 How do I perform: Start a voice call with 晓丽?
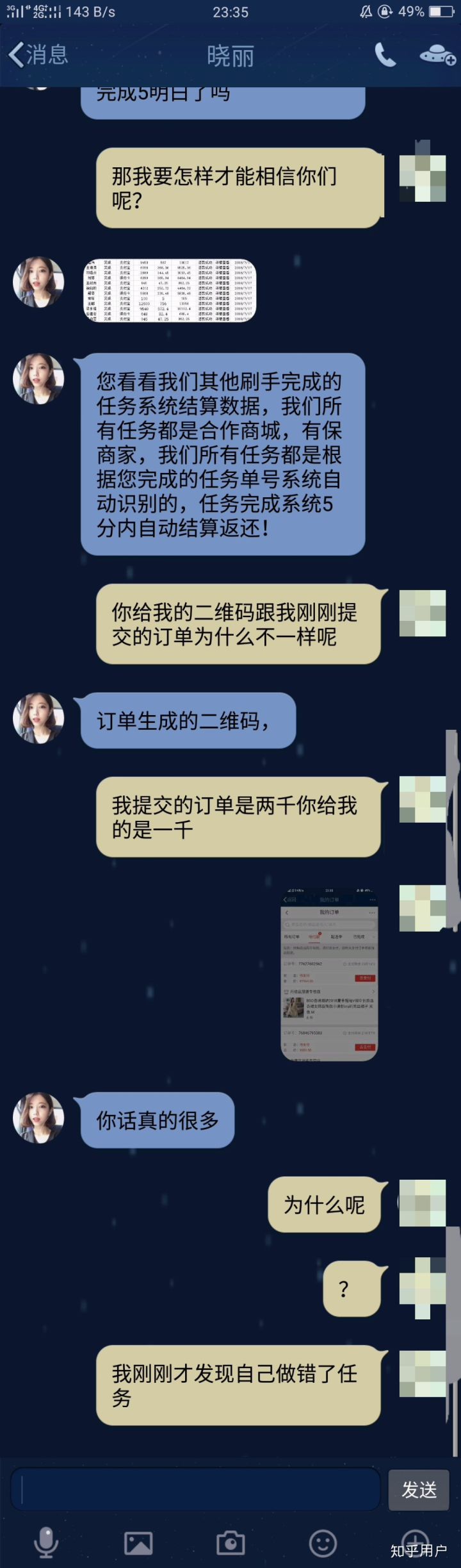[385, 56]
